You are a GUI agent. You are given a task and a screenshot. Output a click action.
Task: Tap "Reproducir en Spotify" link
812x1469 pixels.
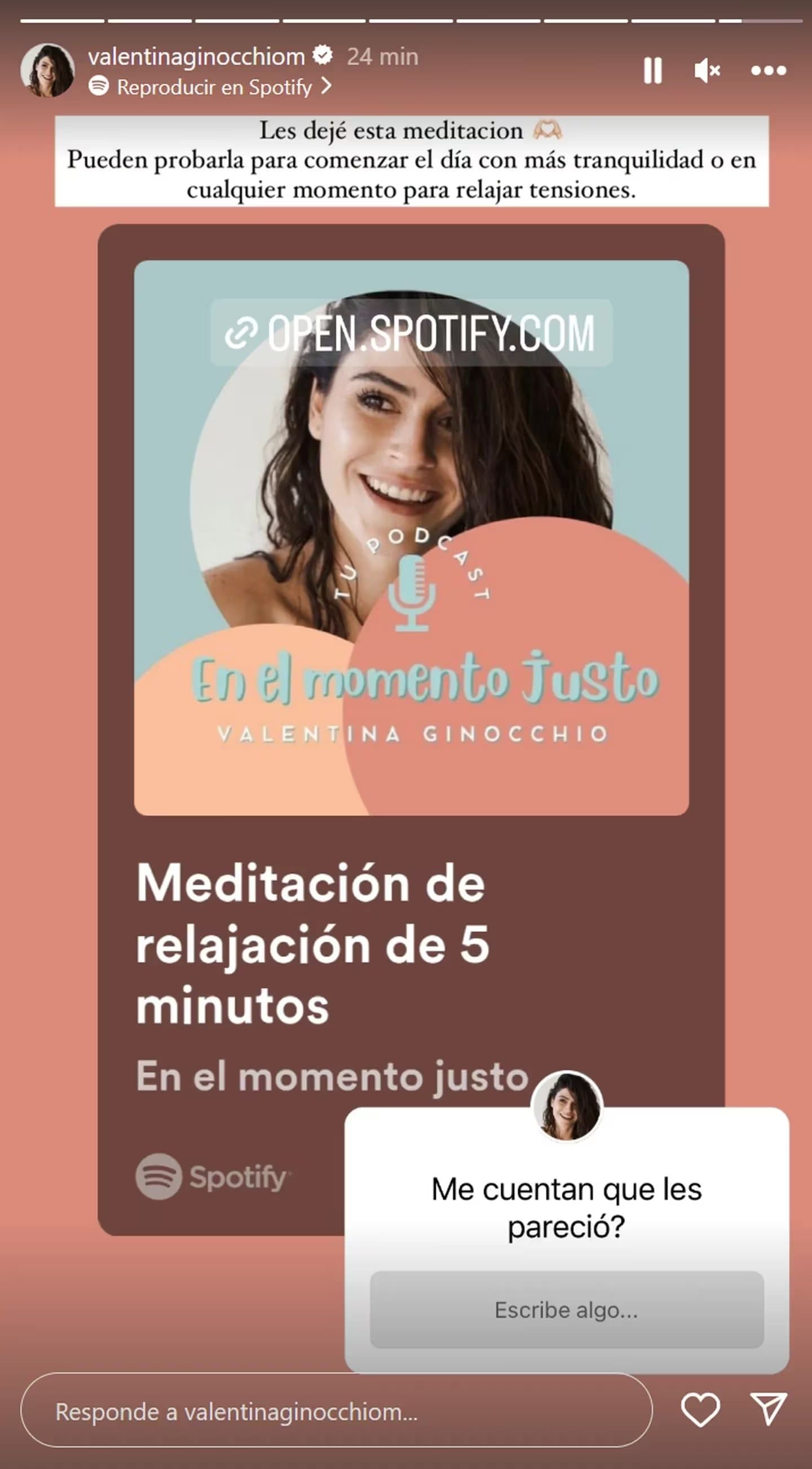(x=214, y=87)
